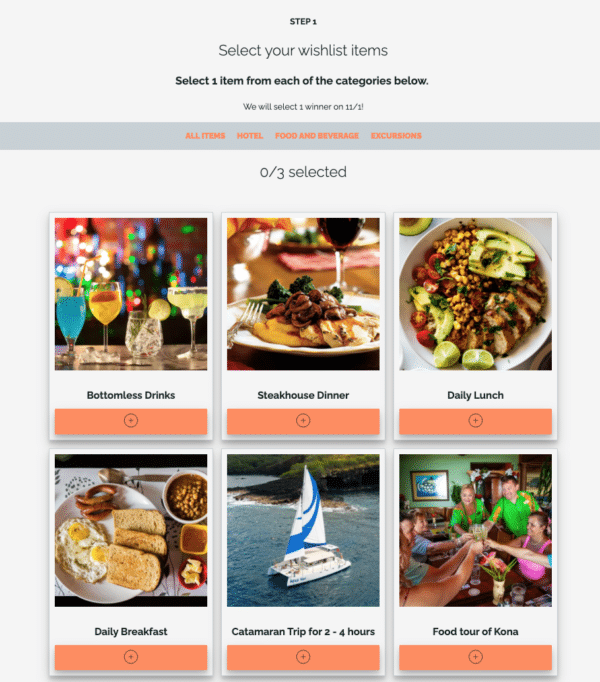Switch to the All Items tab
The height and width of the screenshot is (682, 600).
click(x=205, y=136)
